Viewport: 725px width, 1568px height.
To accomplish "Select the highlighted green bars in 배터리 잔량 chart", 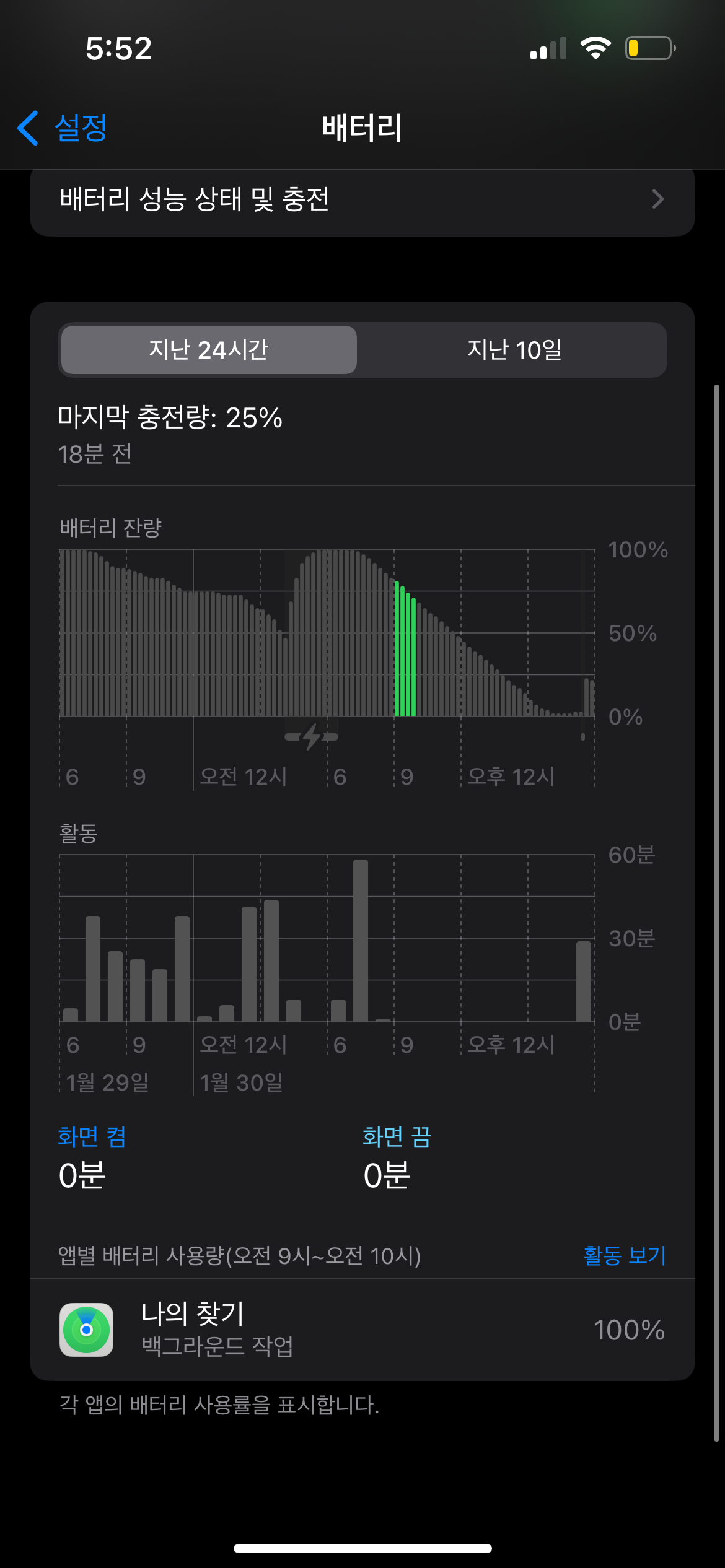I will click(405, 650).
